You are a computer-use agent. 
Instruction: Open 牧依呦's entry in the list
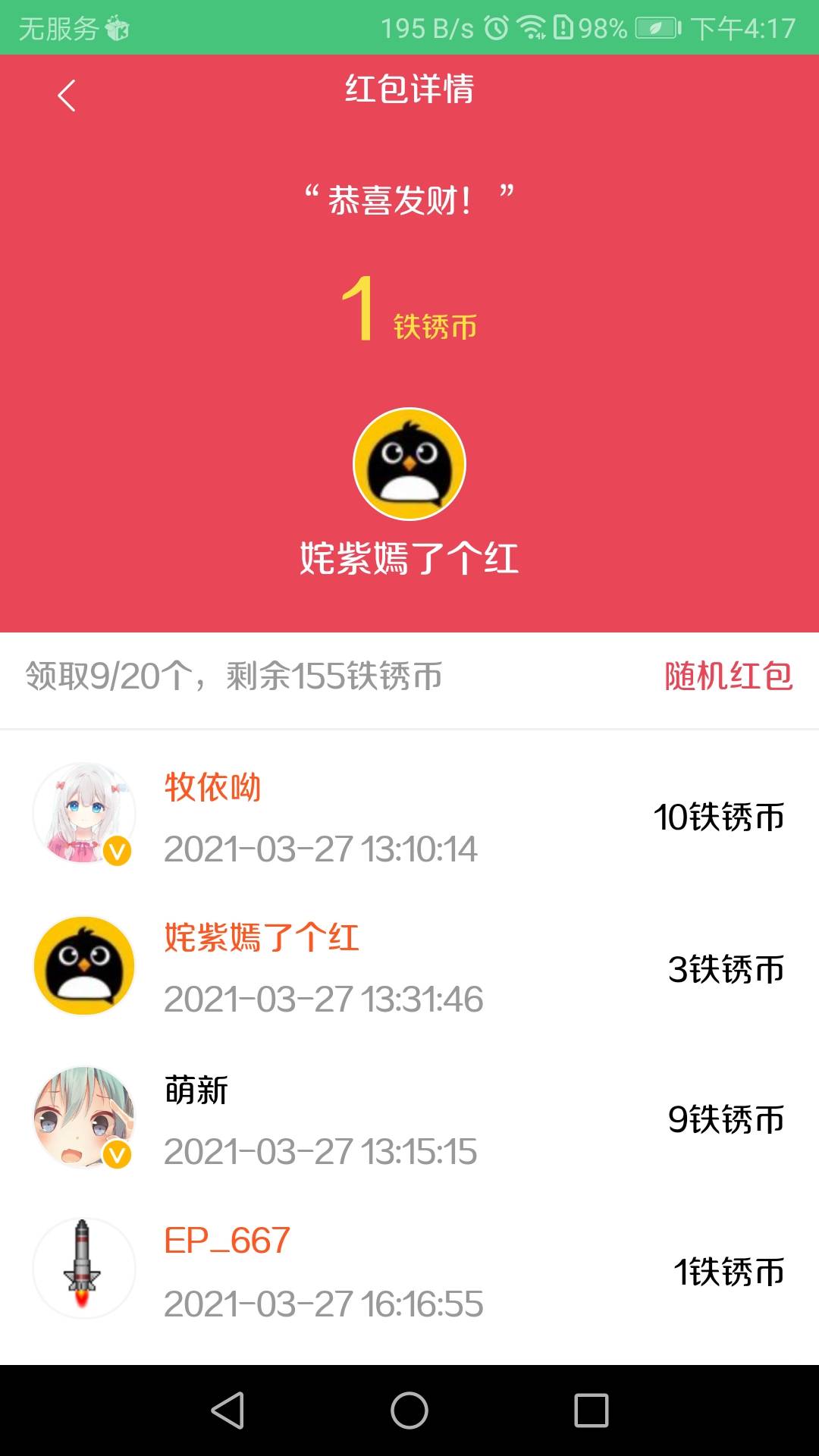coord(409,816)
